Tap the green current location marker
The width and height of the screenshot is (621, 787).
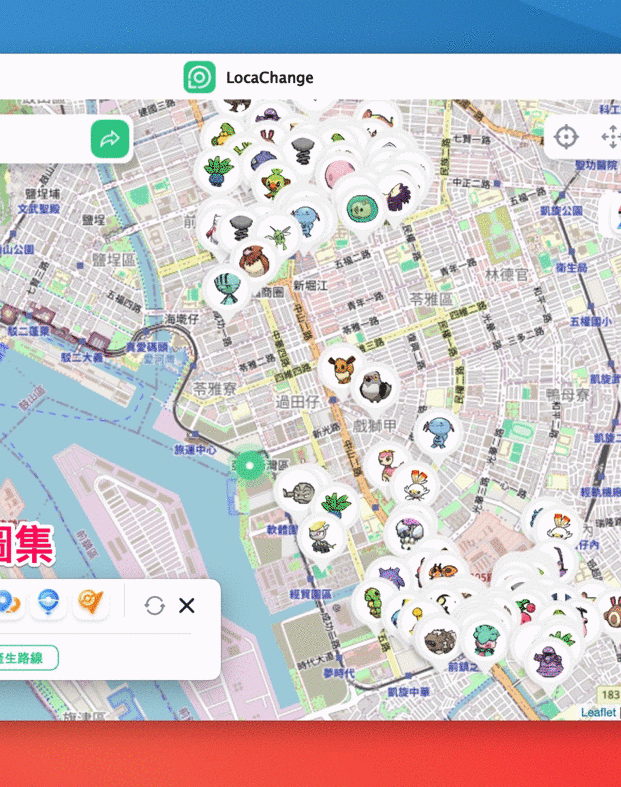point(249,465)
